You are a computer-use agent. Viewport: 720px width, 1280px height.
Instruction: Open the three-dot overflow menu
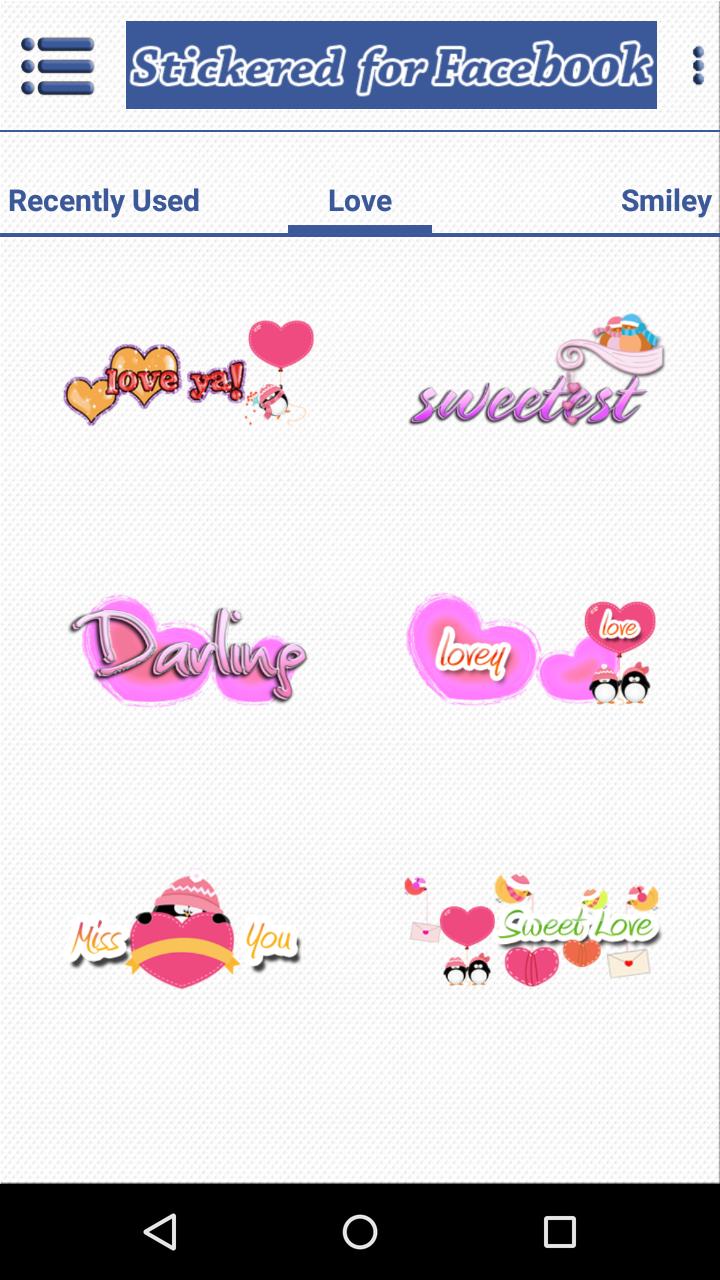697,66
